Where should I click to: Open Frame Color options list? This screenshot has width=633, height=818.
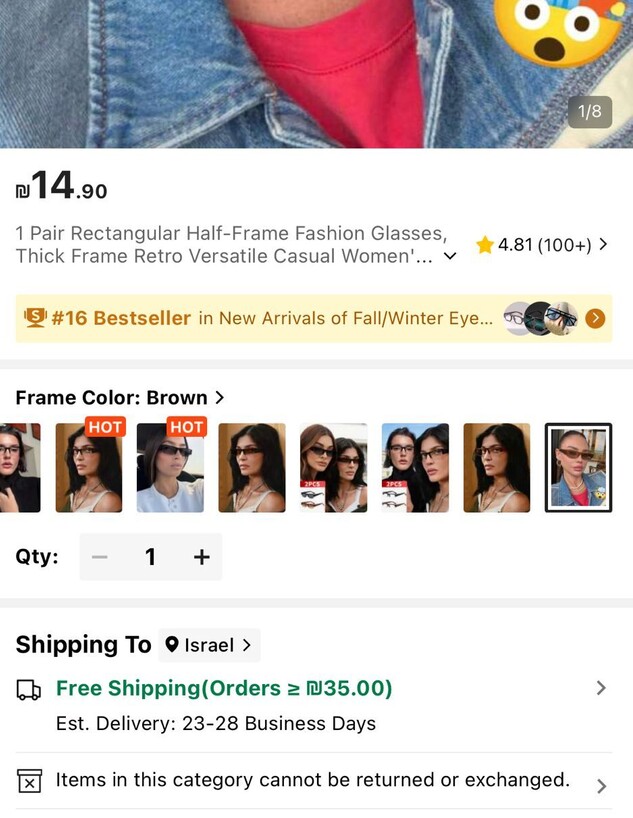(x=120, y=398)
